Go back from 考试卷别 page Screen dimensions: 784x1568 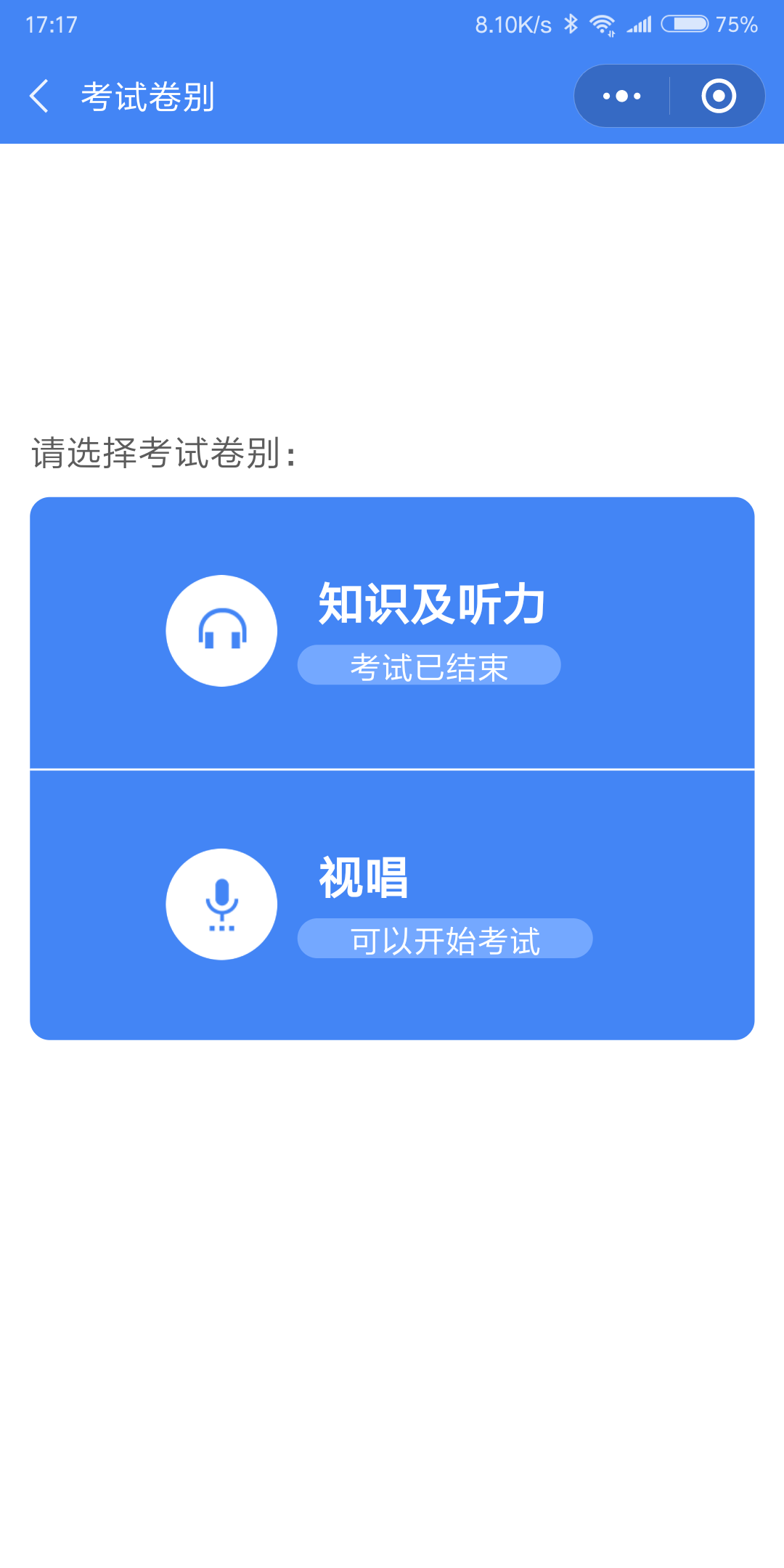39,97
